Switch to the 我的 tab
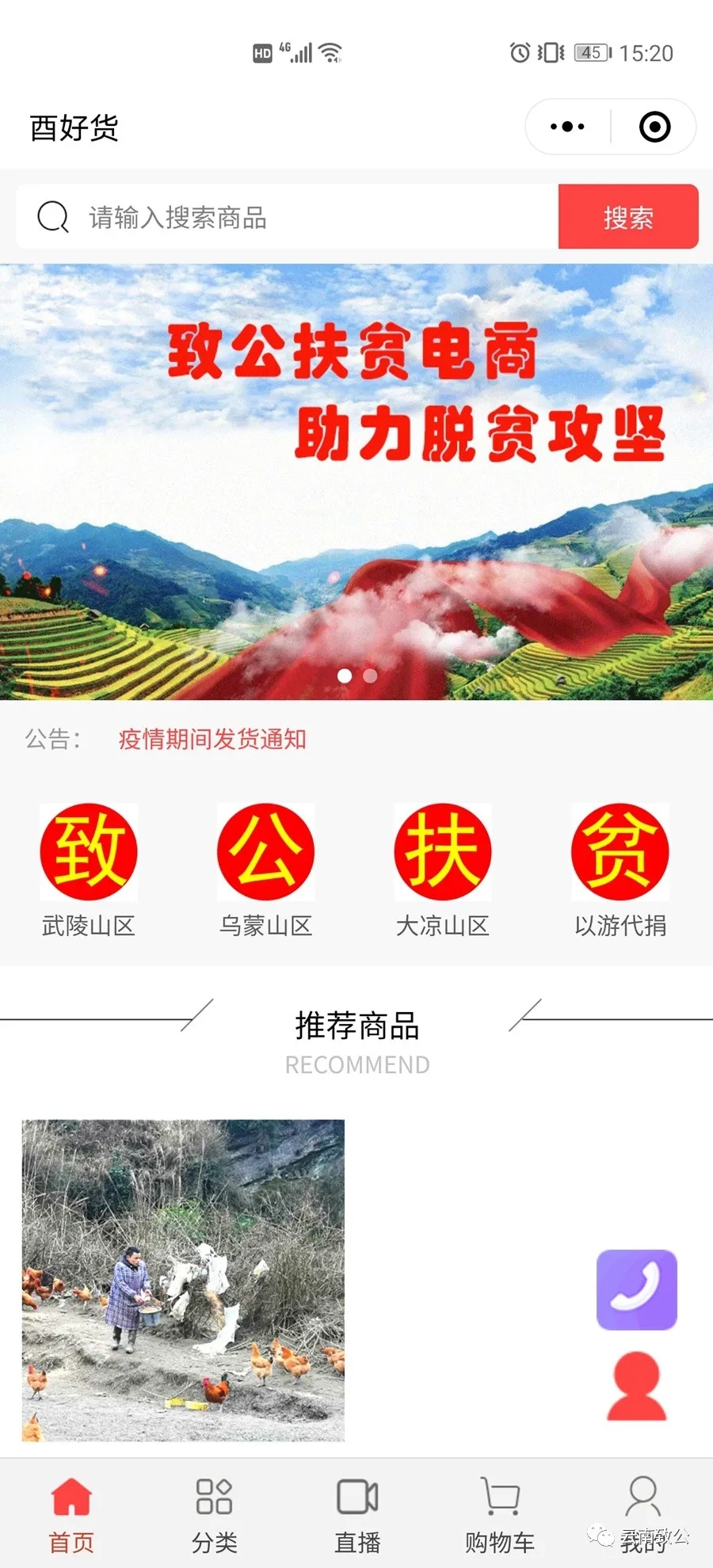 point(642,1514)
